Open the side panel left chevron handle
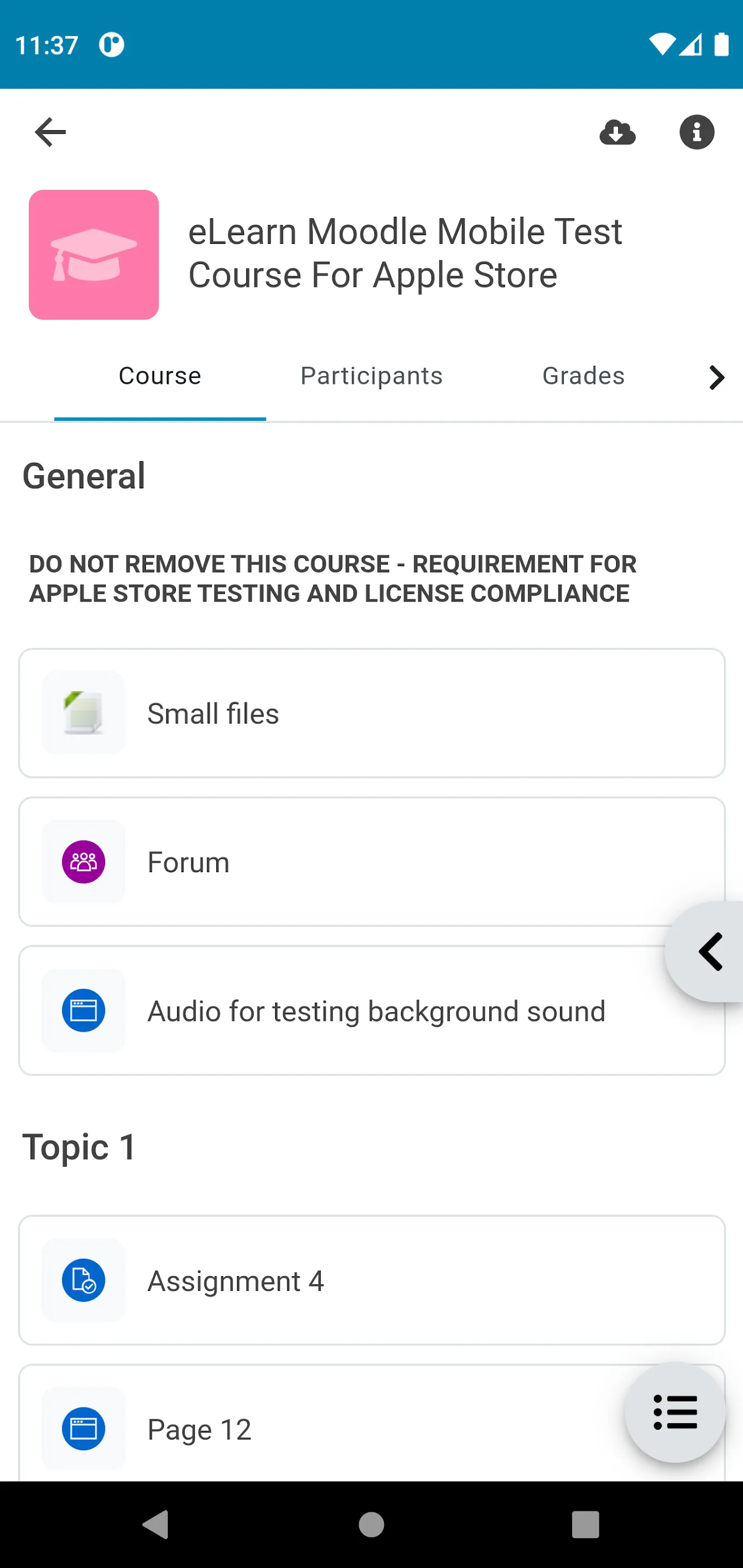 pos(711,952)
